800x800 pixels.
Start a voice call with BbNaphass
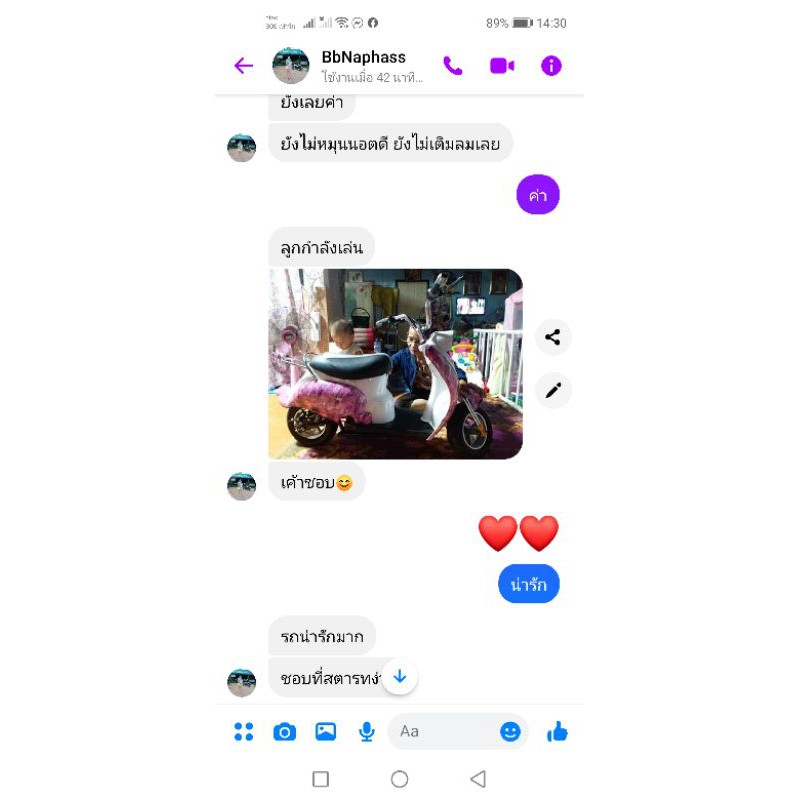tap(453, 66)
